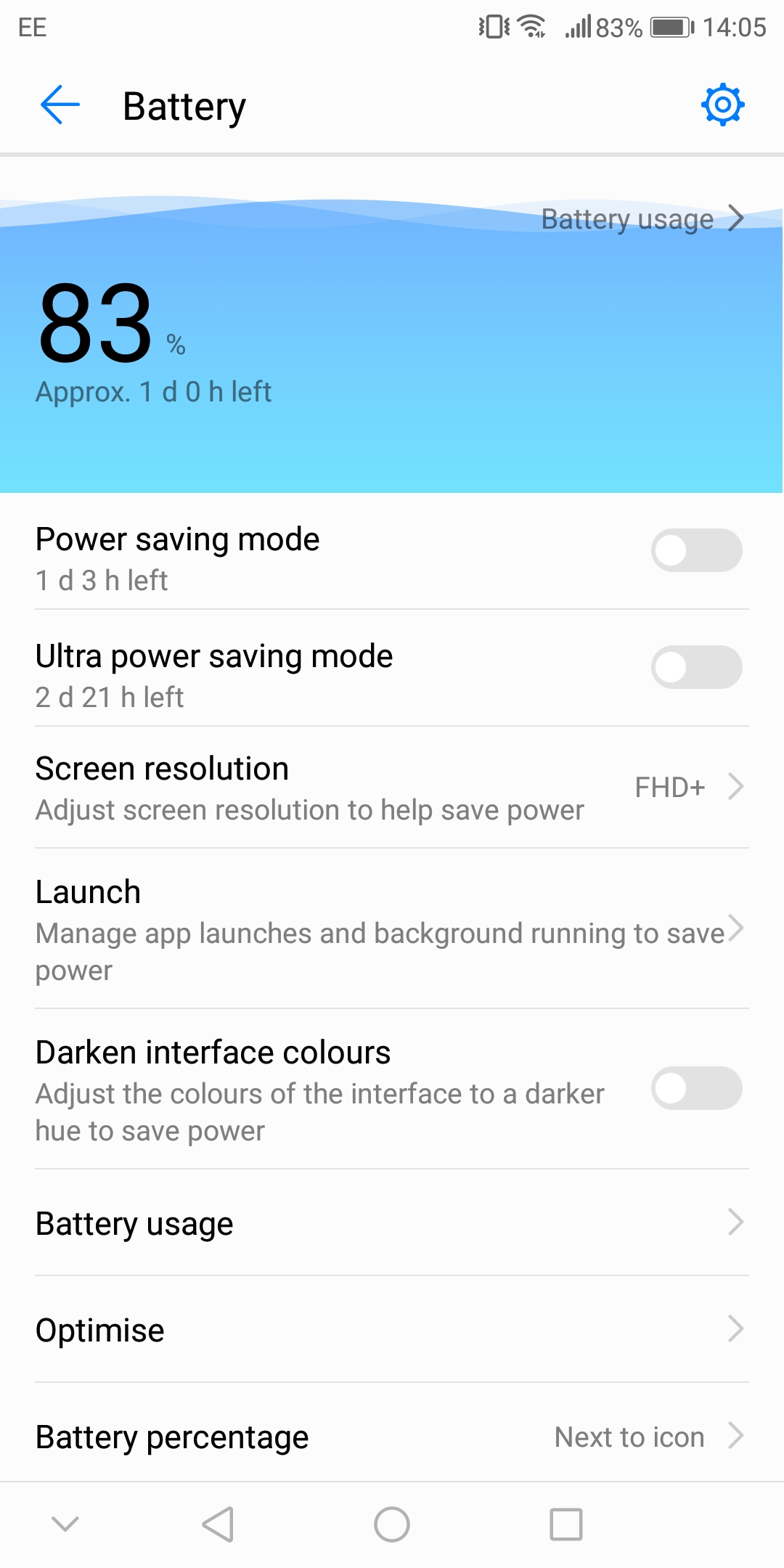Turn on Ultra power saving mode
The width and height of the screenshot is (784, 1568).
click(696, 667)
